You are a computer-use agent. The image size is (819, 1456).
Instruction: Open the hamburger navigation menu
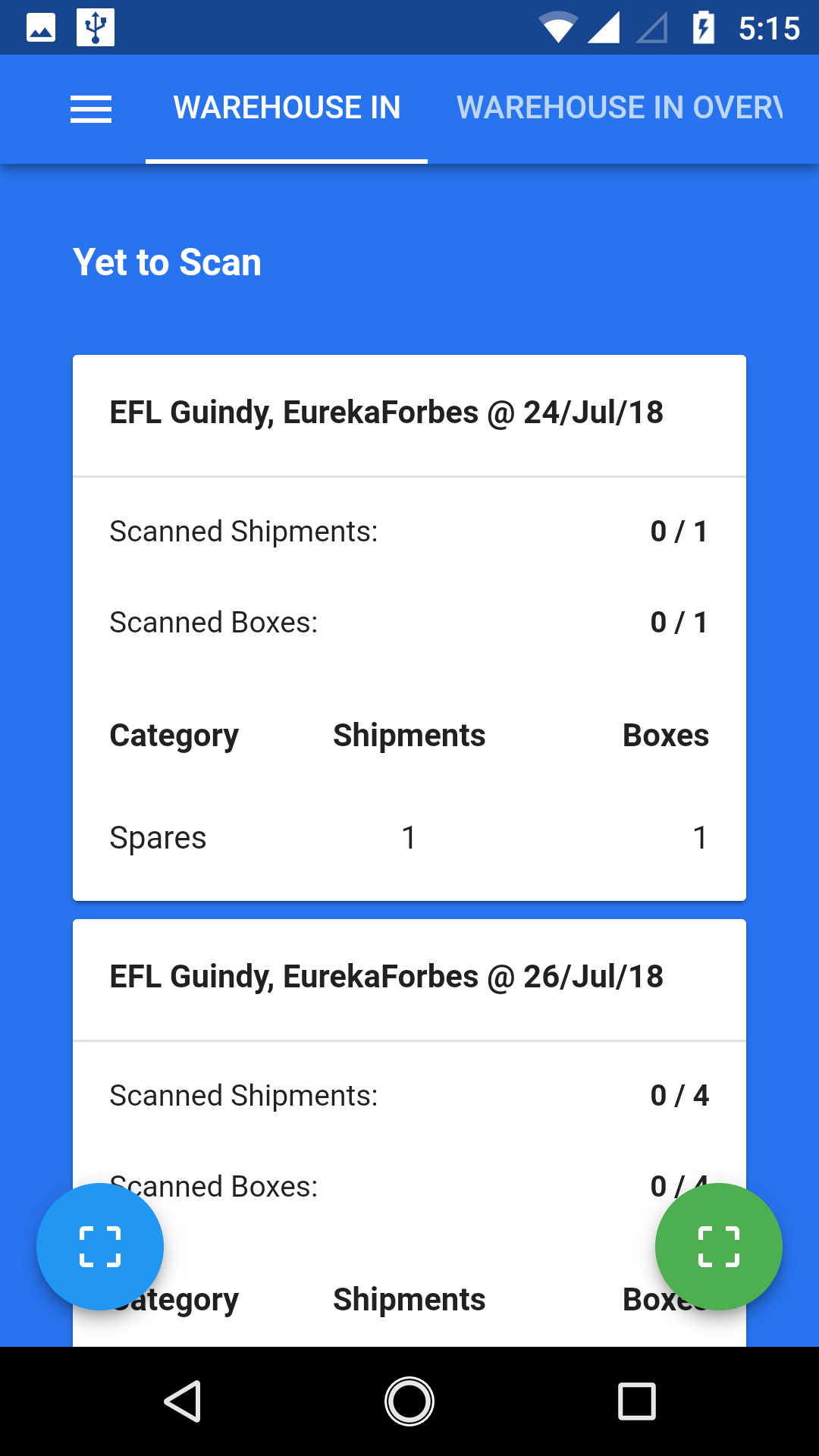pos(91,109)
